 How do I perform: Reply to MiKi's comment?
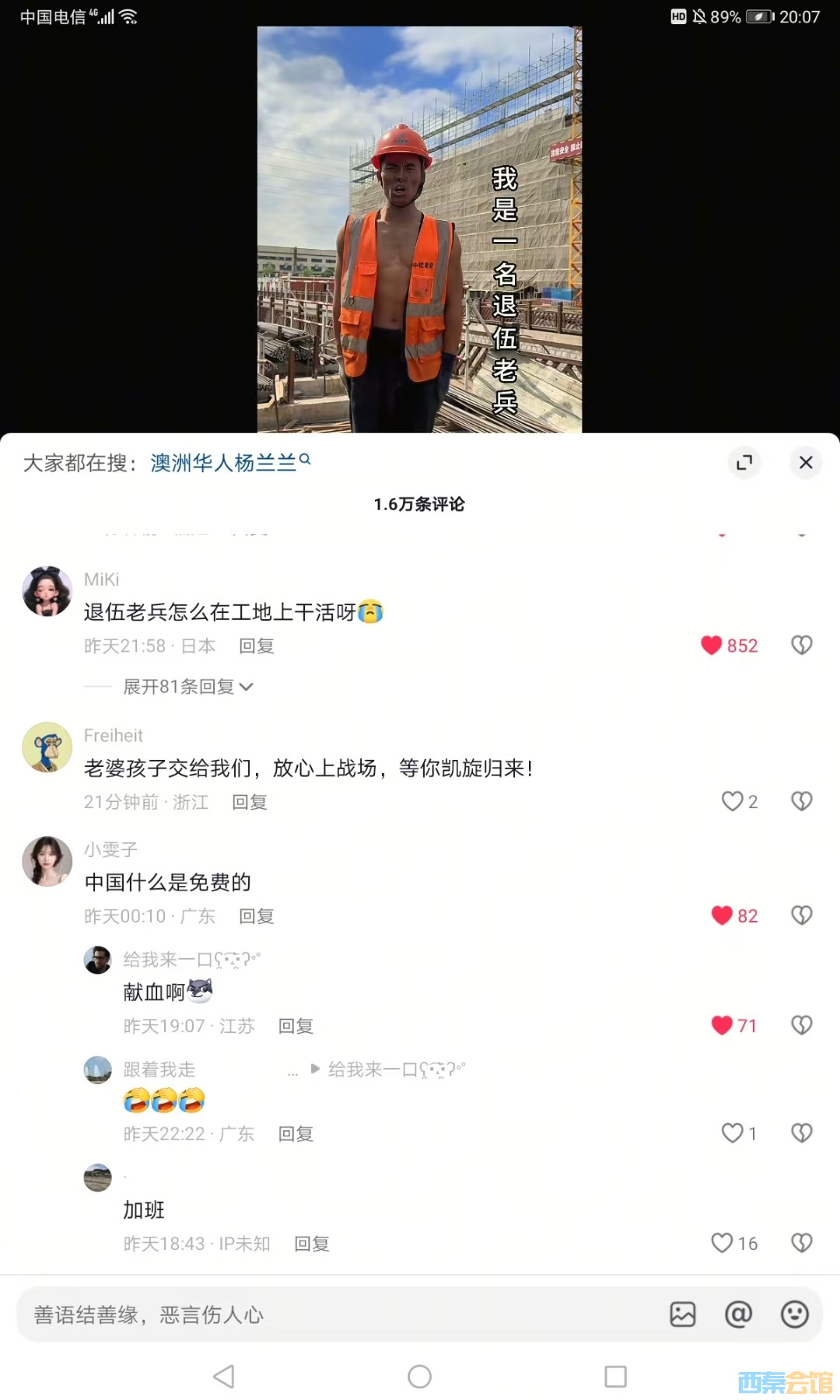click(x=256, y=646)
